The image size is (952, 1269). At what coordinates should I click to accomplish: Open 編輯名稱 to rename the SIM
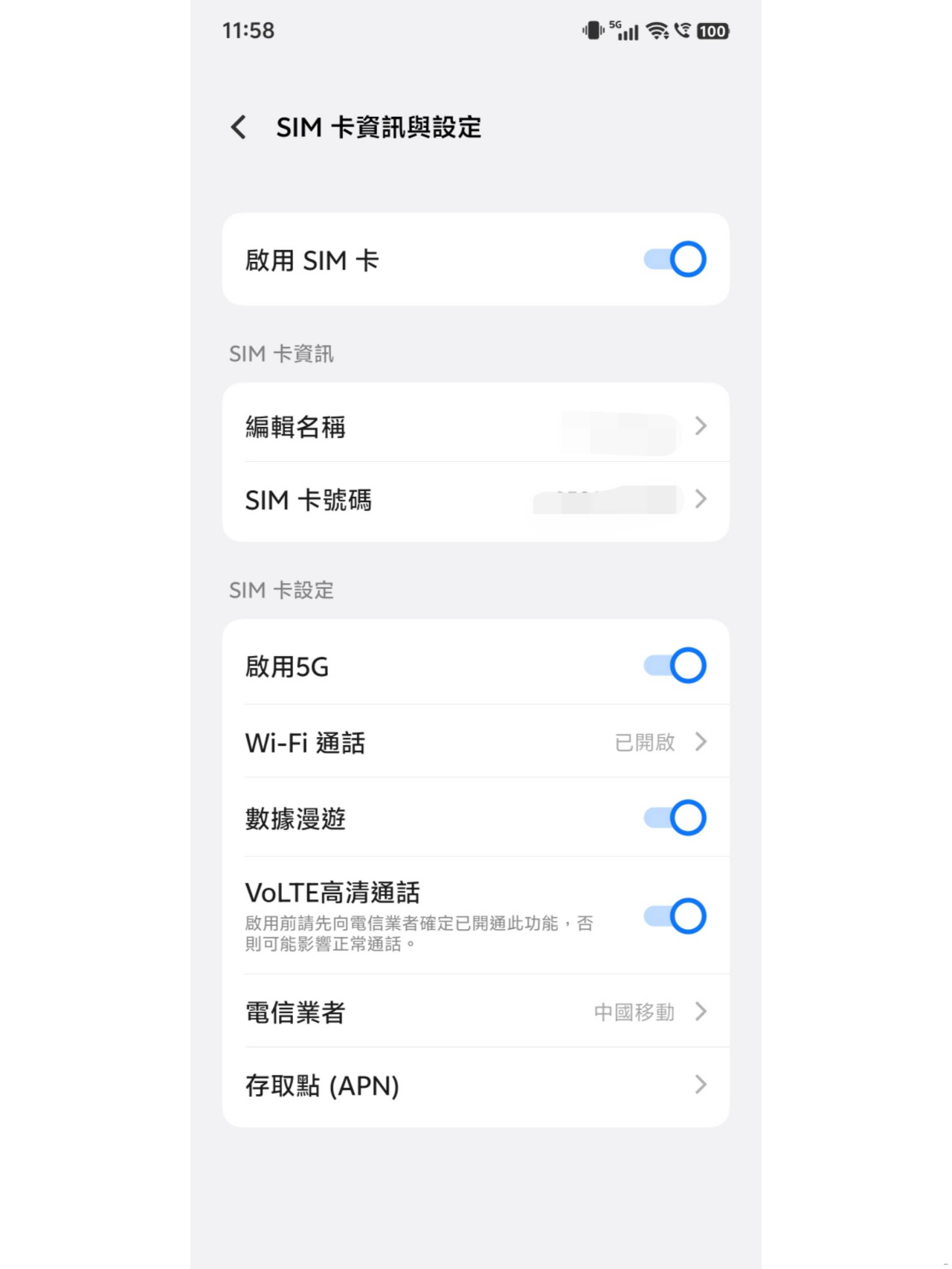(475, 426)
